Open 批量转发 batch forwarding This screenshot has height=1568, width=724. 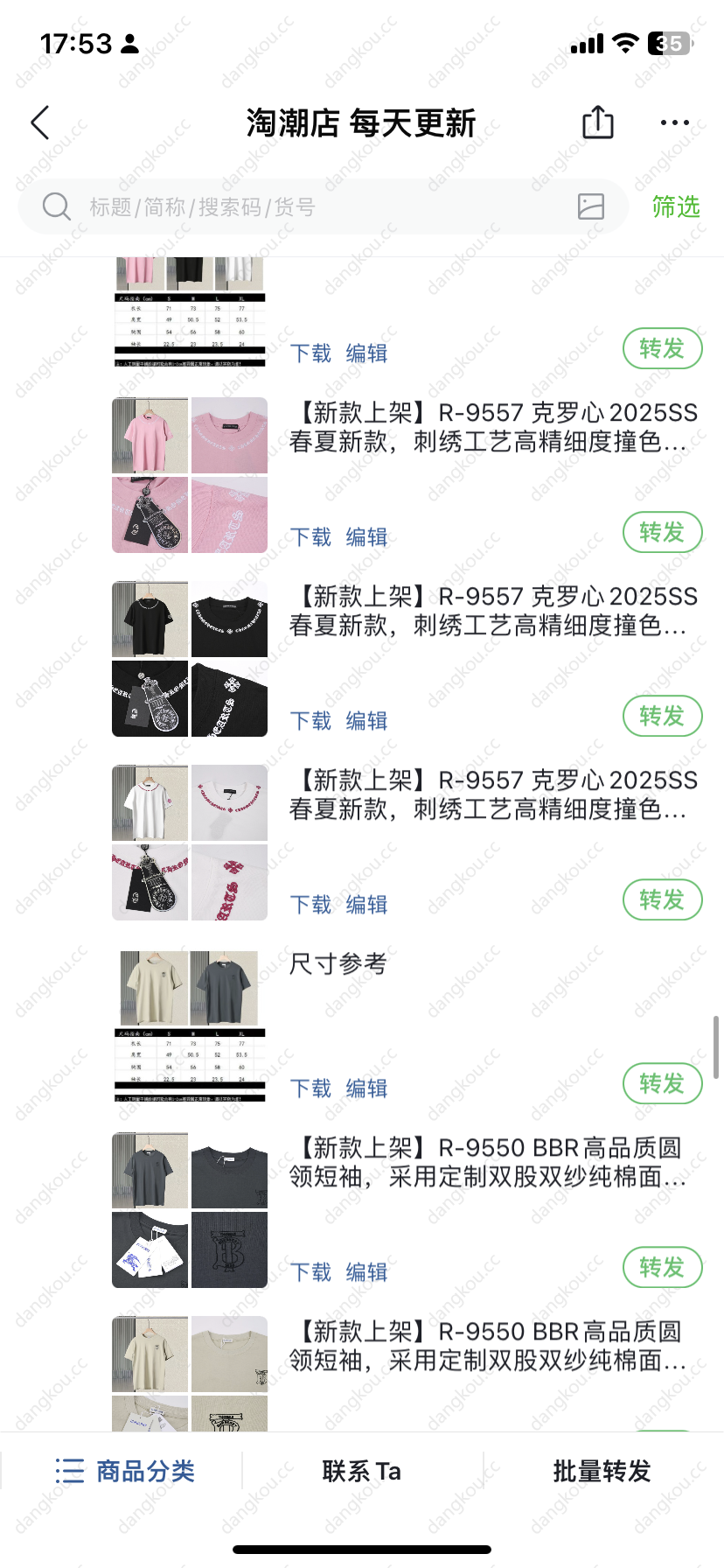(602, 1471)
